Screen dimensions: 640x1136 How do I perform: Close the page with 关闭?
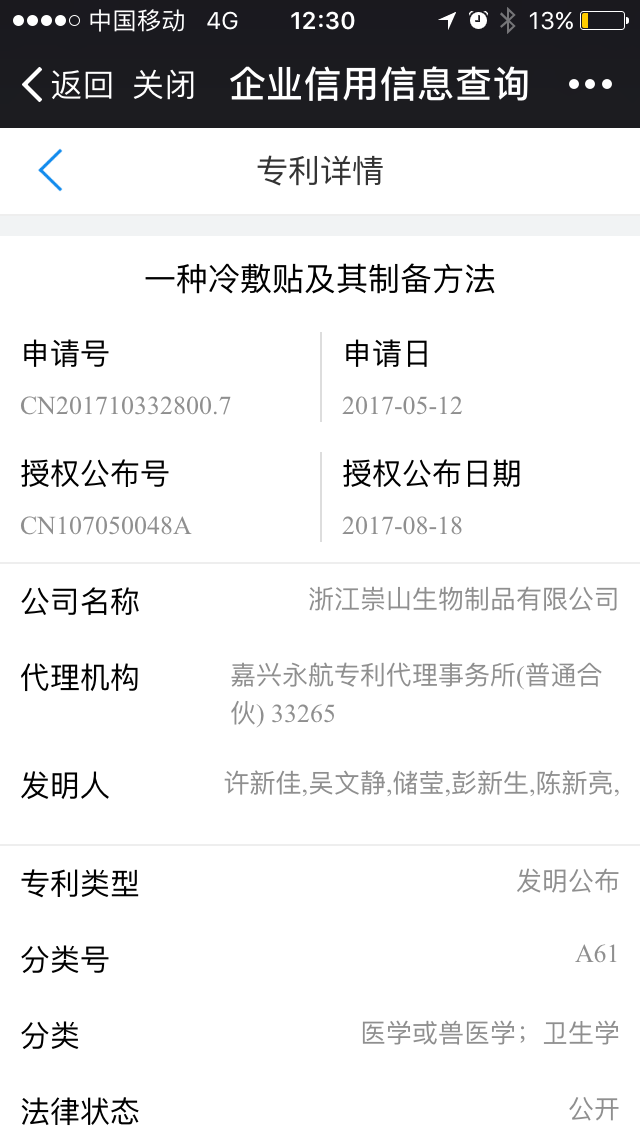[164, 85]
